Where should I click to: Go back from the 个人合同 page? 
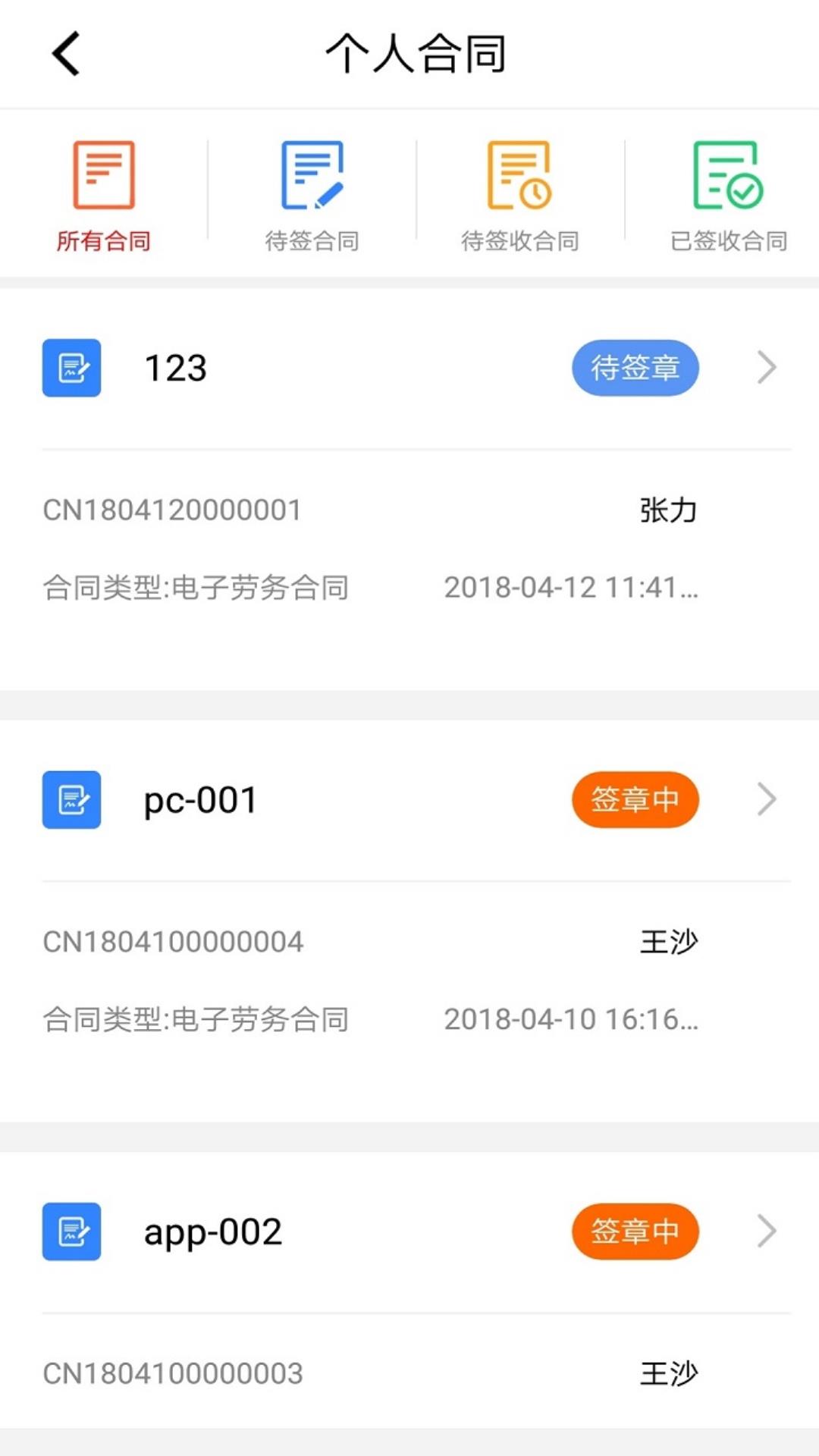pos(66,54)
